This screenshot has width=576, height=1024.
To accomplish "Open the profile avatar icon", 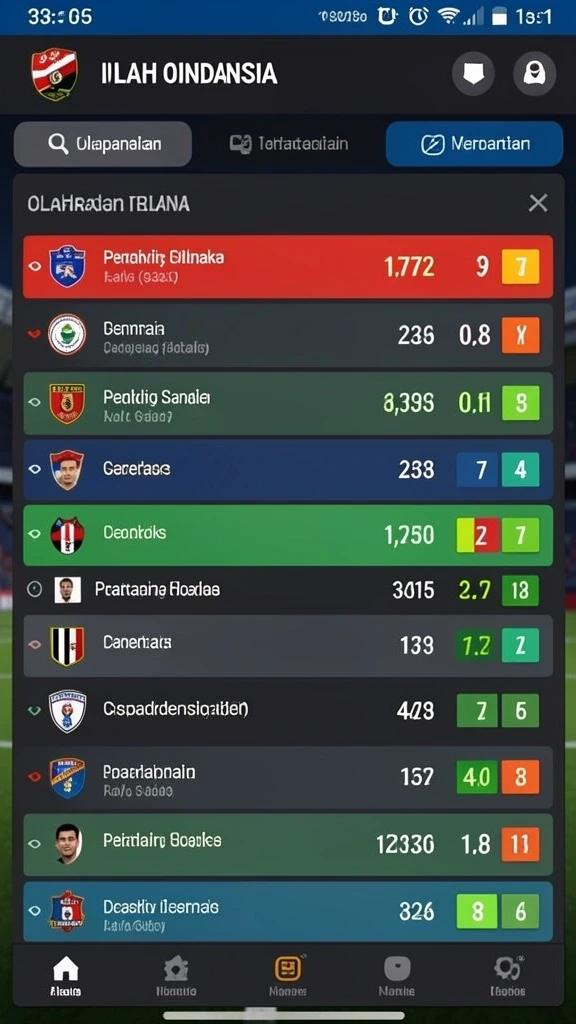I will tap(534, 73).
